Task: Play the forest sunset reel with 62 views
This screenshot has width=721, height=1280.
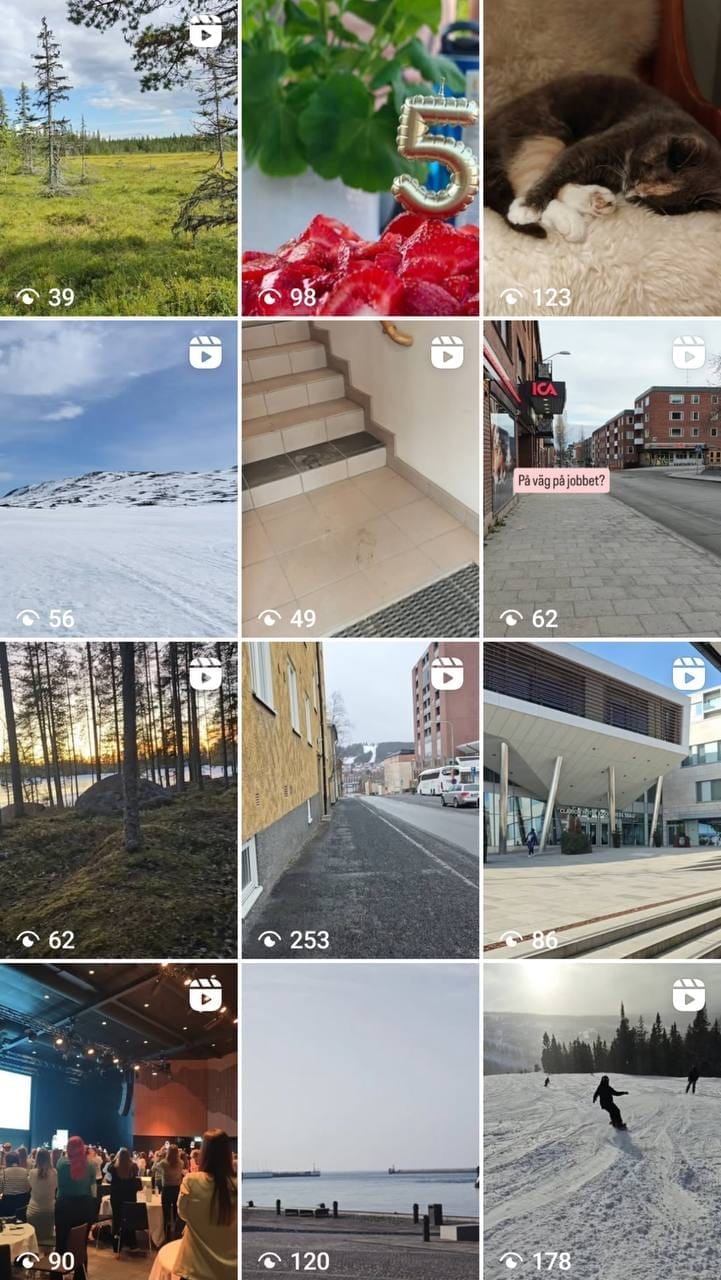Action: point(118,800)
